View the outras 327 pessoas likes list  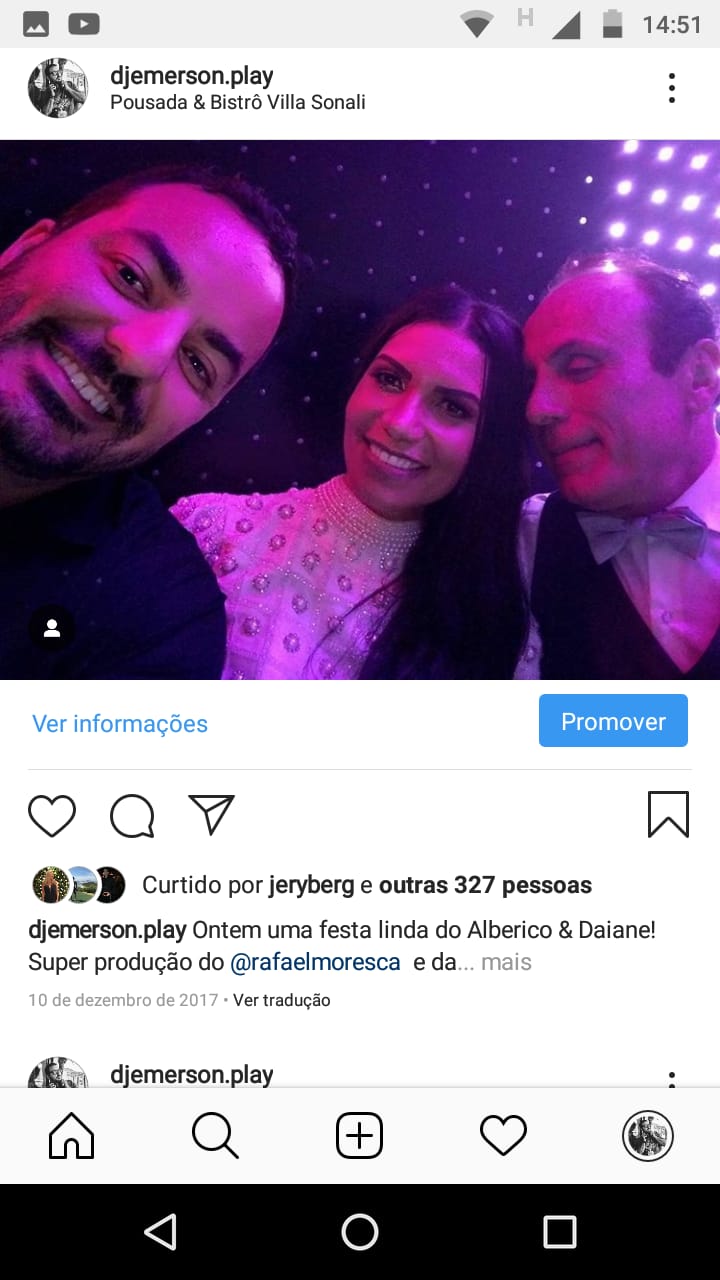(x=485, y=885)
